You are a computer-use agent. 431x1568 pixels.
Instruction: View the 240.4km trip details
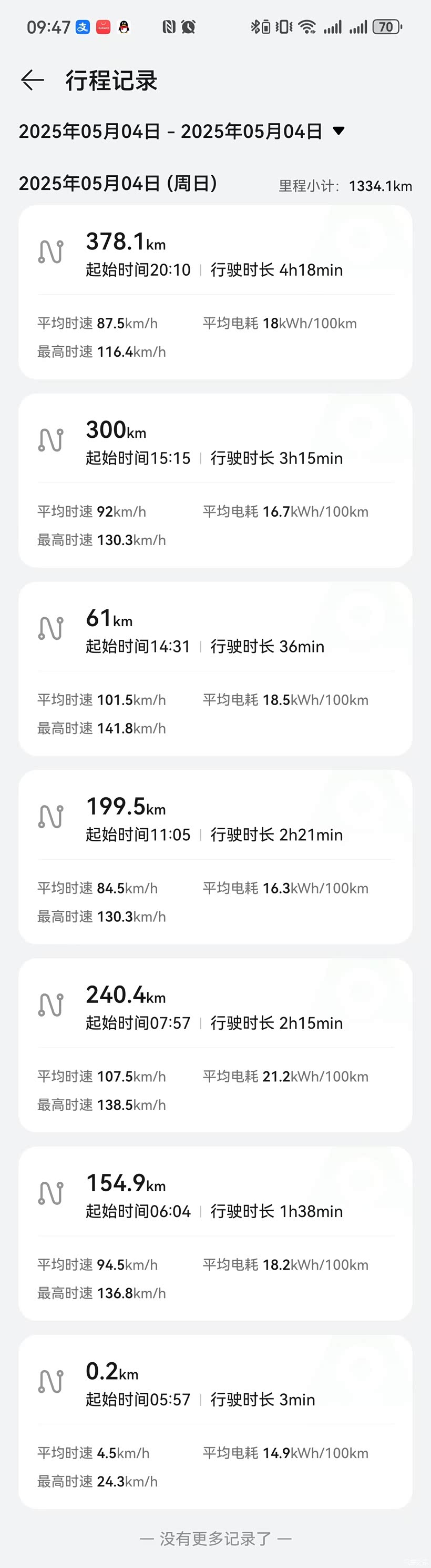click(215, 1044)
